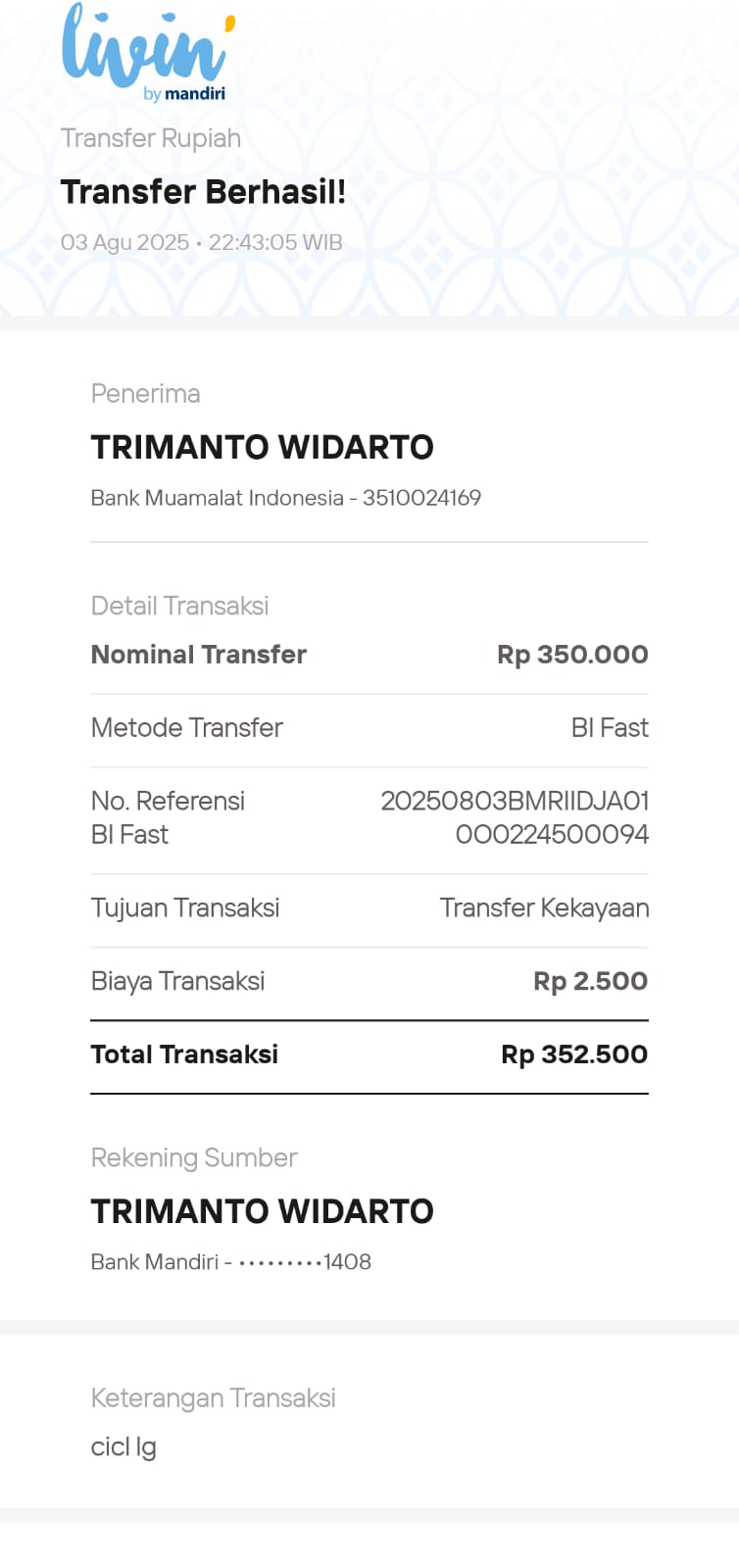Select the Nominal Transfer amount Rp 350.000
Image resolution: width=739 pixels, height=1568 pixels.
pos(571,654)
